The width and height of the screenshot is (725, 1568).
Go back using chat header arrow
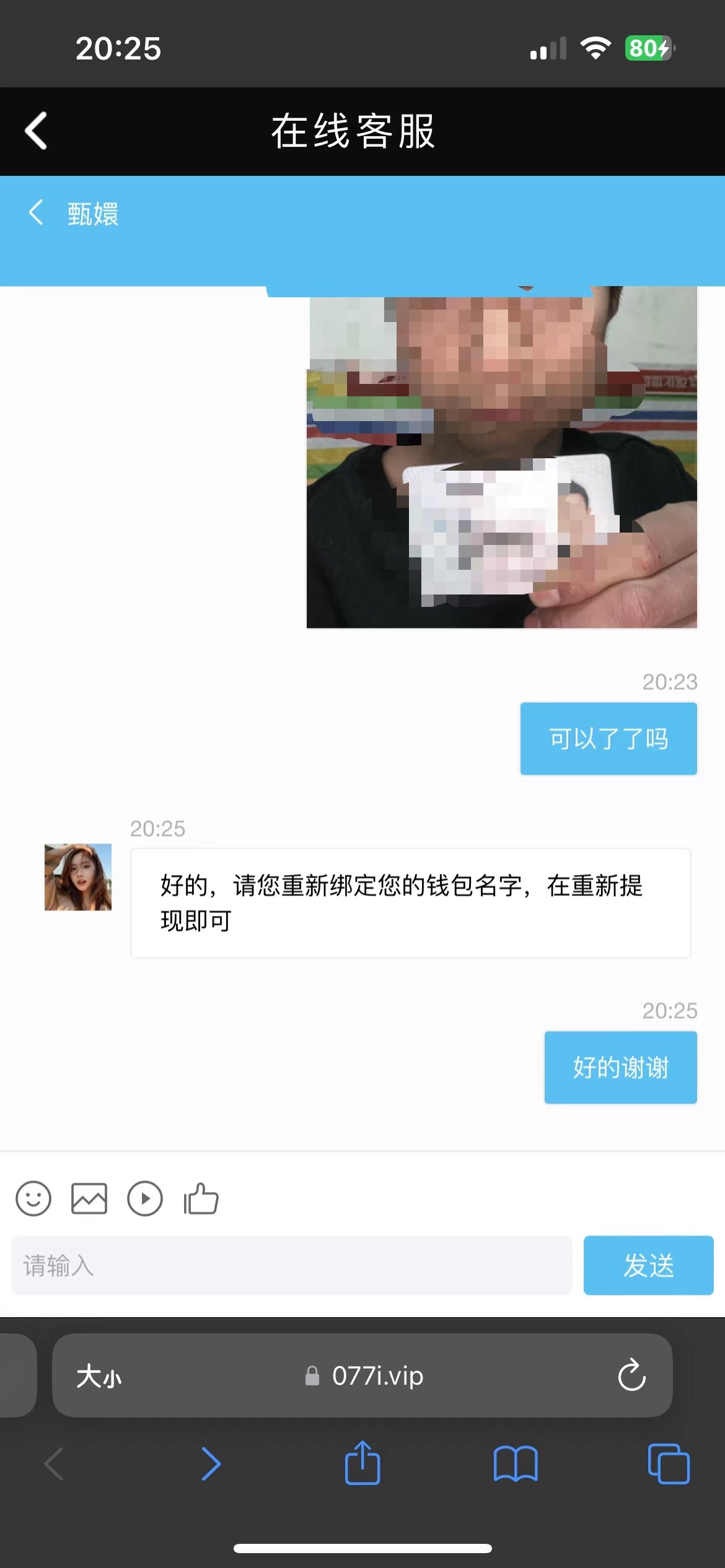click(x=34, y=131)
